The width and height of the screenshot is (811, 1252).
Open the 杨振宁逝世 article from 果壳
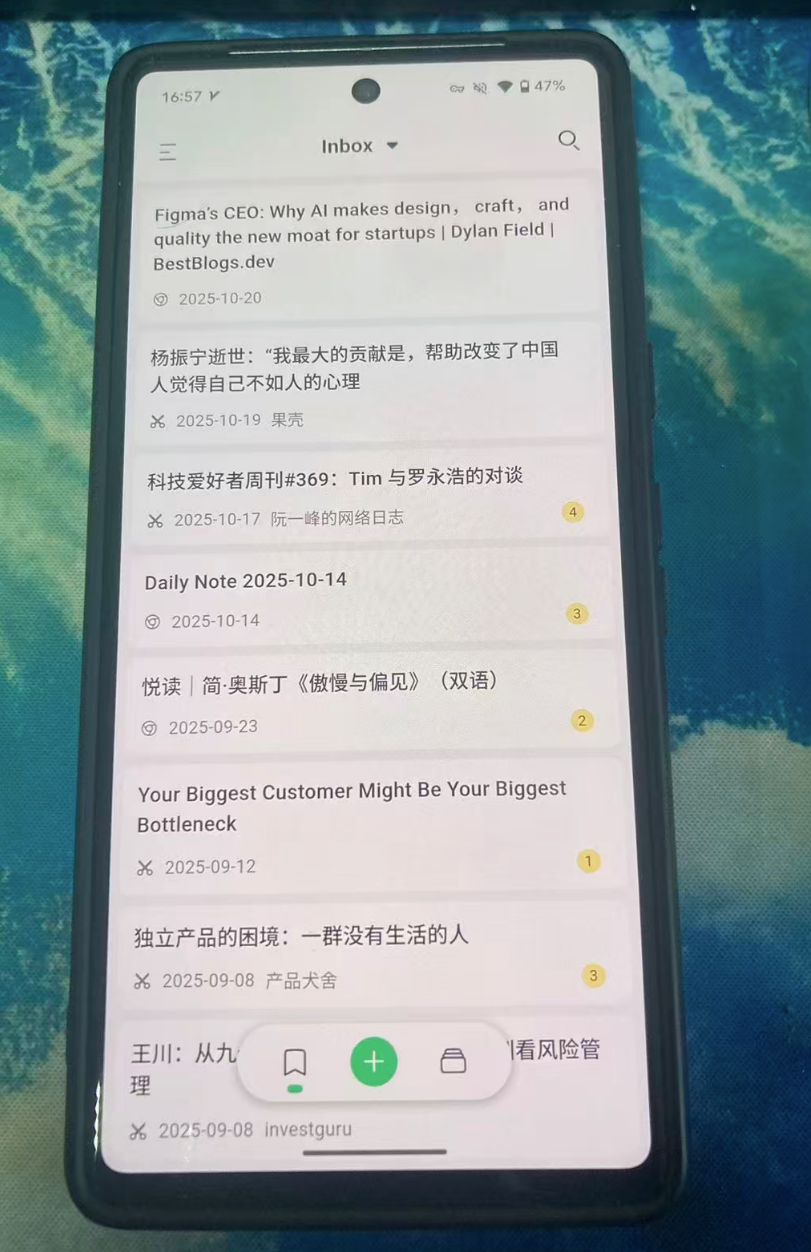pyautogui.click(x=352, y=366)
